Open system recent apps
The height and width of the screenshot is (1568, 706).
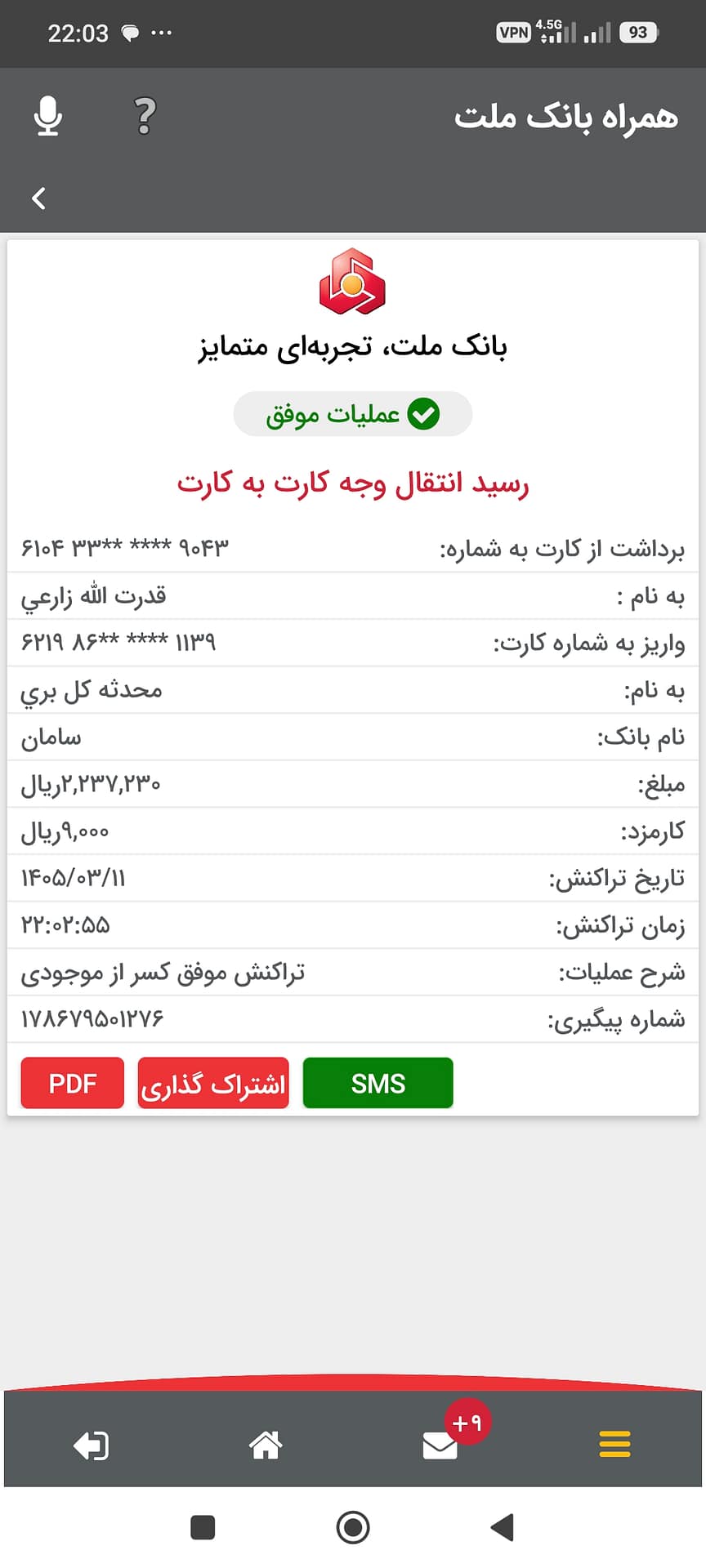202,1526
